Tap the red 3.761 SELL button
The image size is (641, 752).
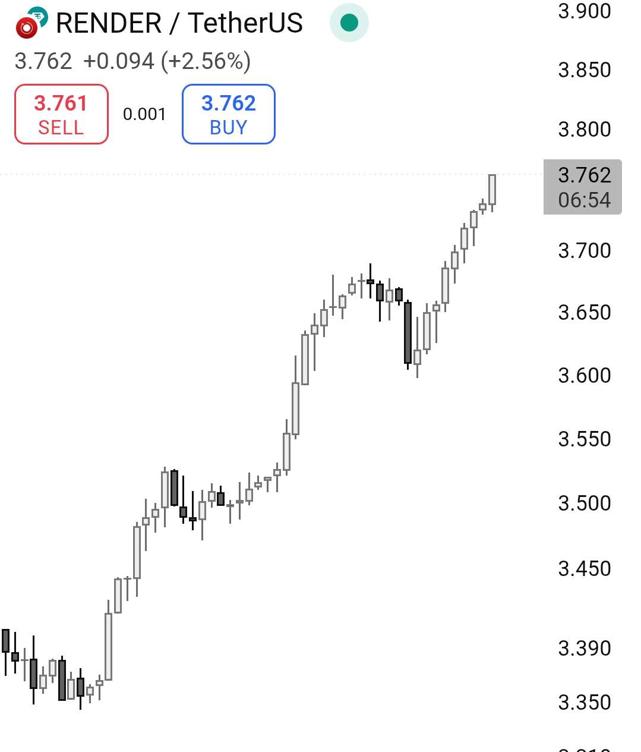pos(61,115)
